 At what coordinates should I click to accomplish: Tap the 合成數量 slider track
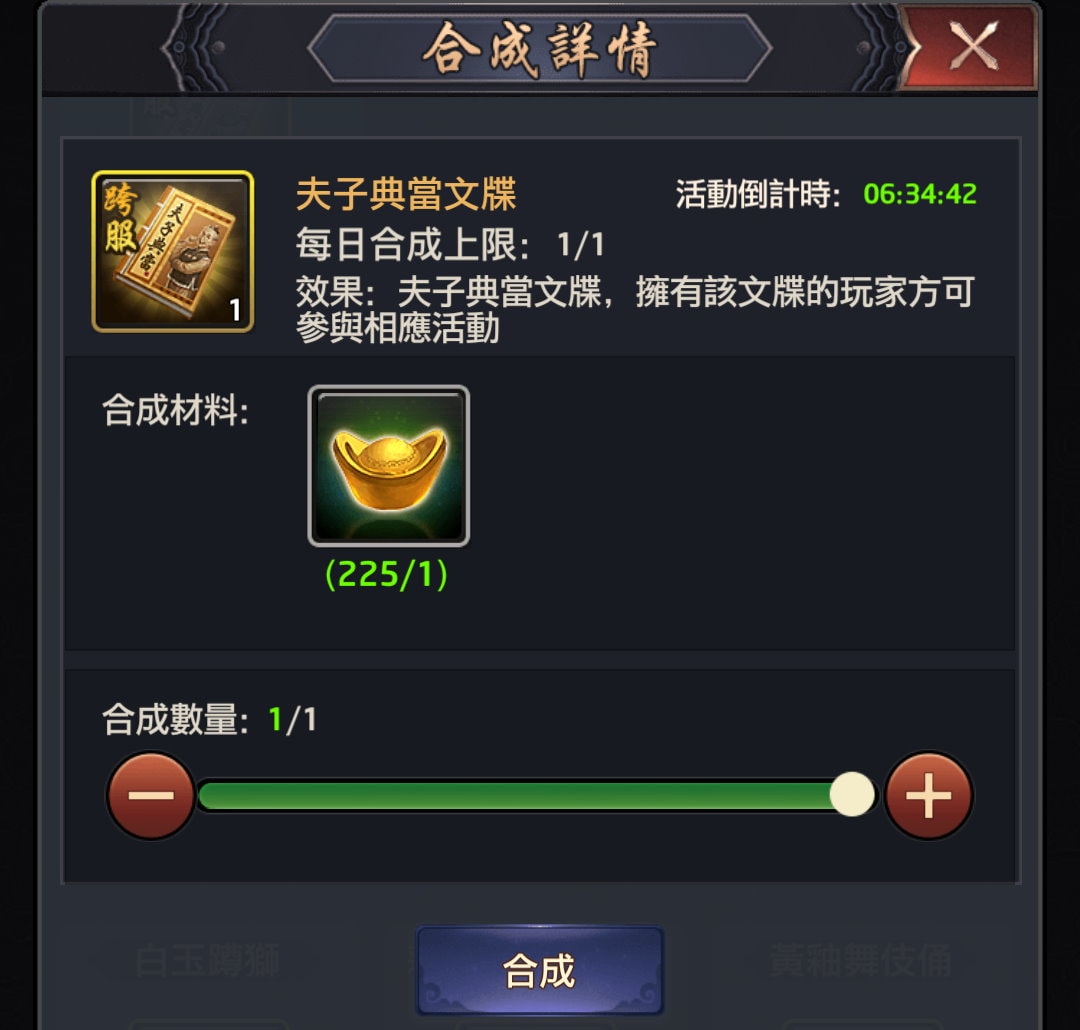(520, 796)
